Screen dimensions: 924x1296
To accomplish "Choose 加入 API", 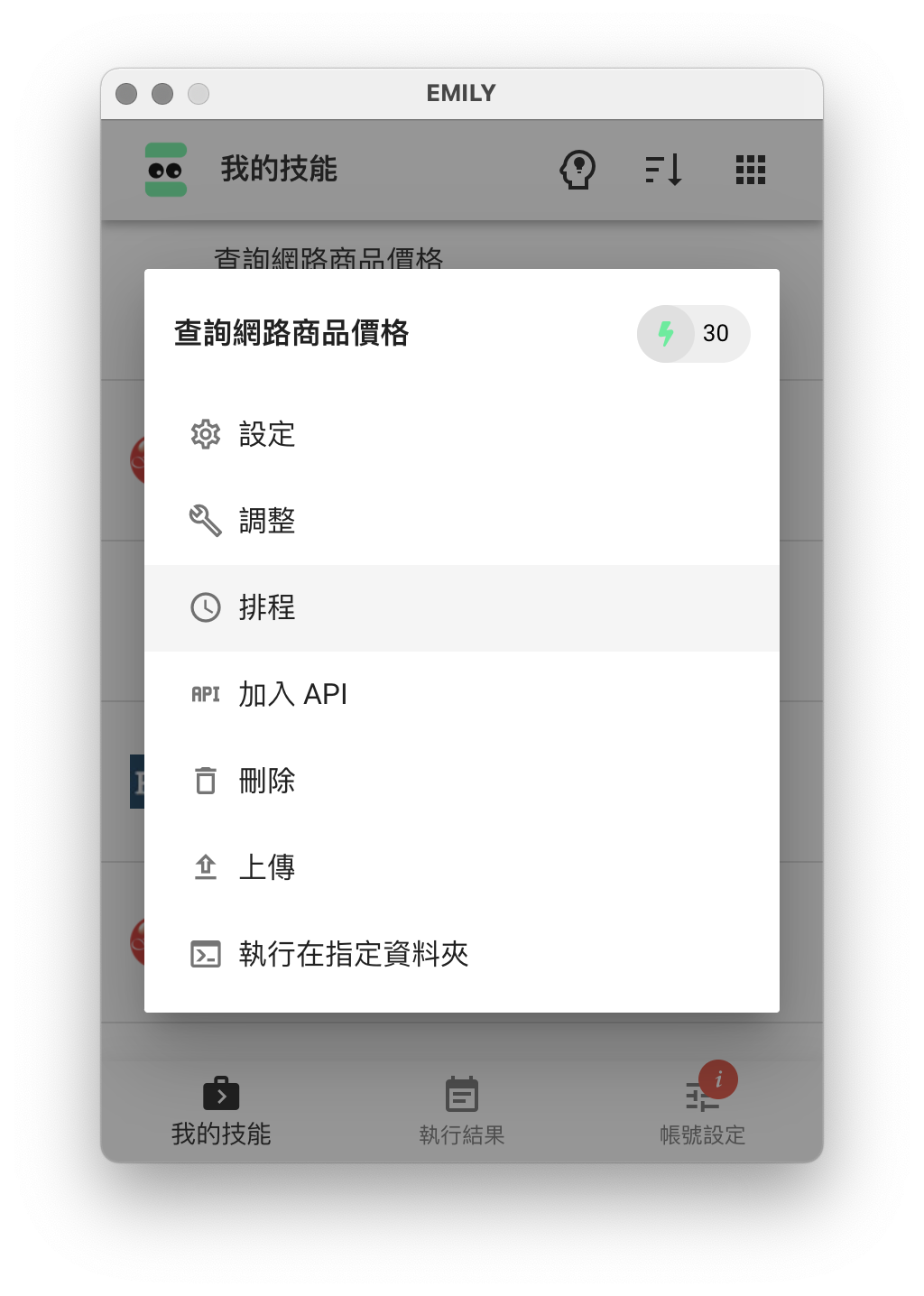I will [x=292, y=694].
